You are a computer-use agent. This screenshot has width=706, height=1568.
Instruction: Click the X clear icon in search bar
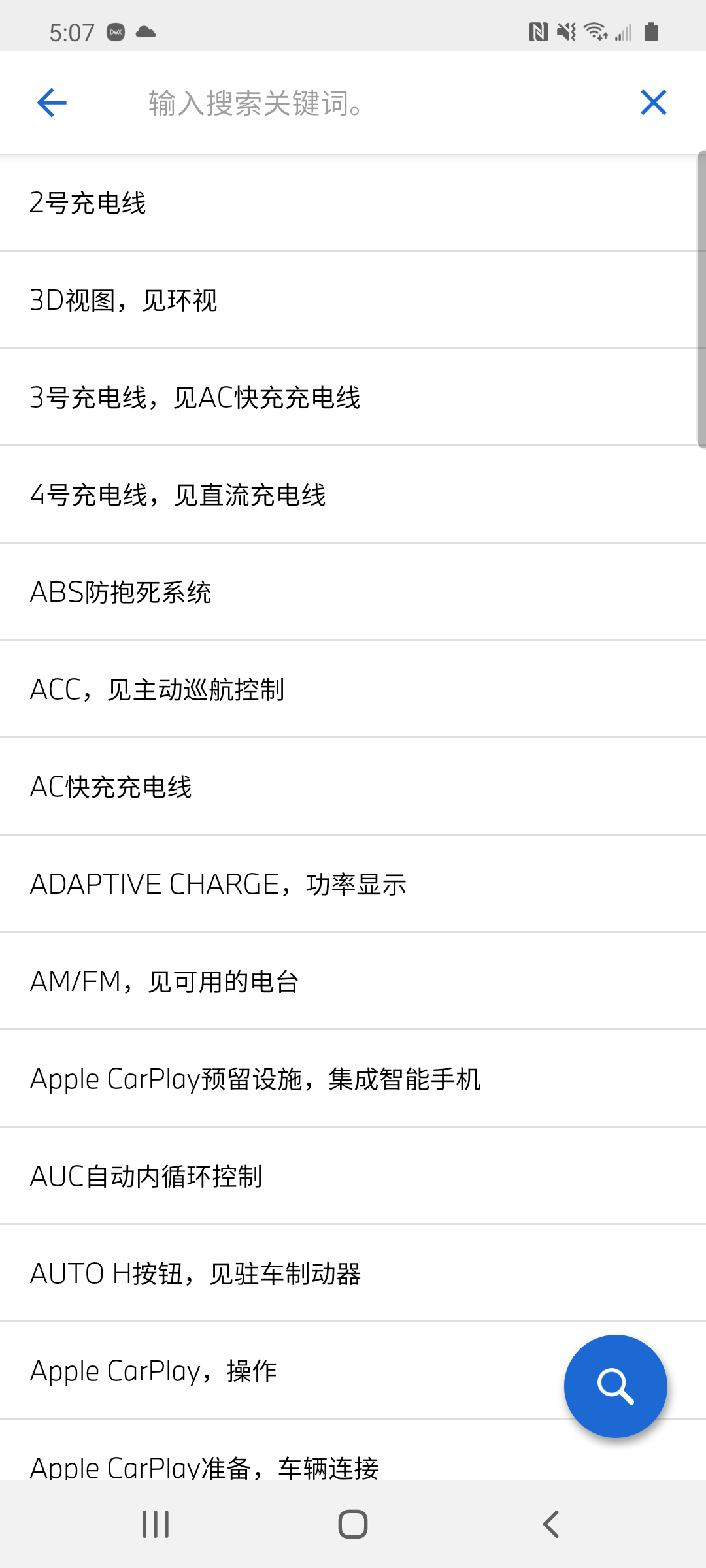click(x=653, y=102)
